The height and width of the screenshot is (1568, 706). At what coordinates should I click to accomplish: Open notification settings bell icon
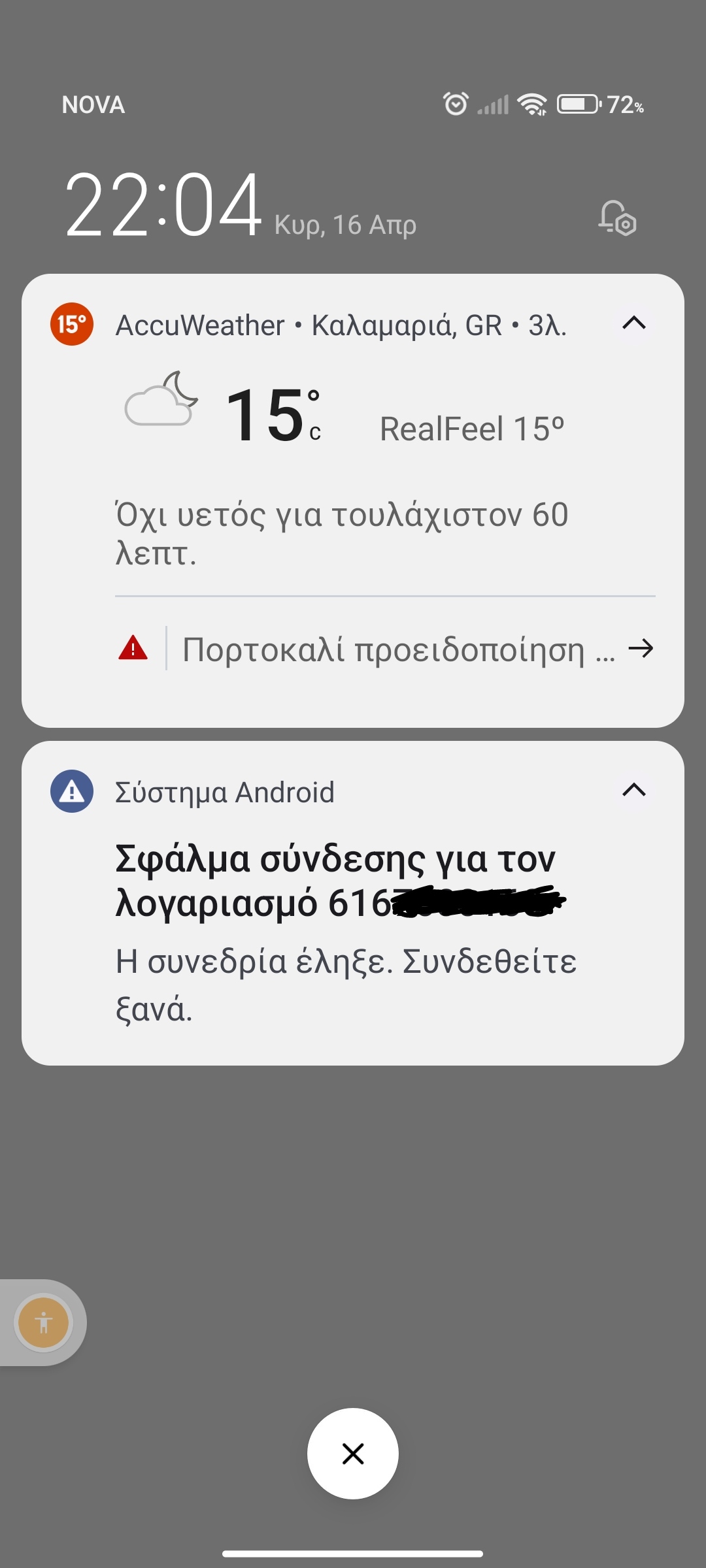tap(616, 218)
